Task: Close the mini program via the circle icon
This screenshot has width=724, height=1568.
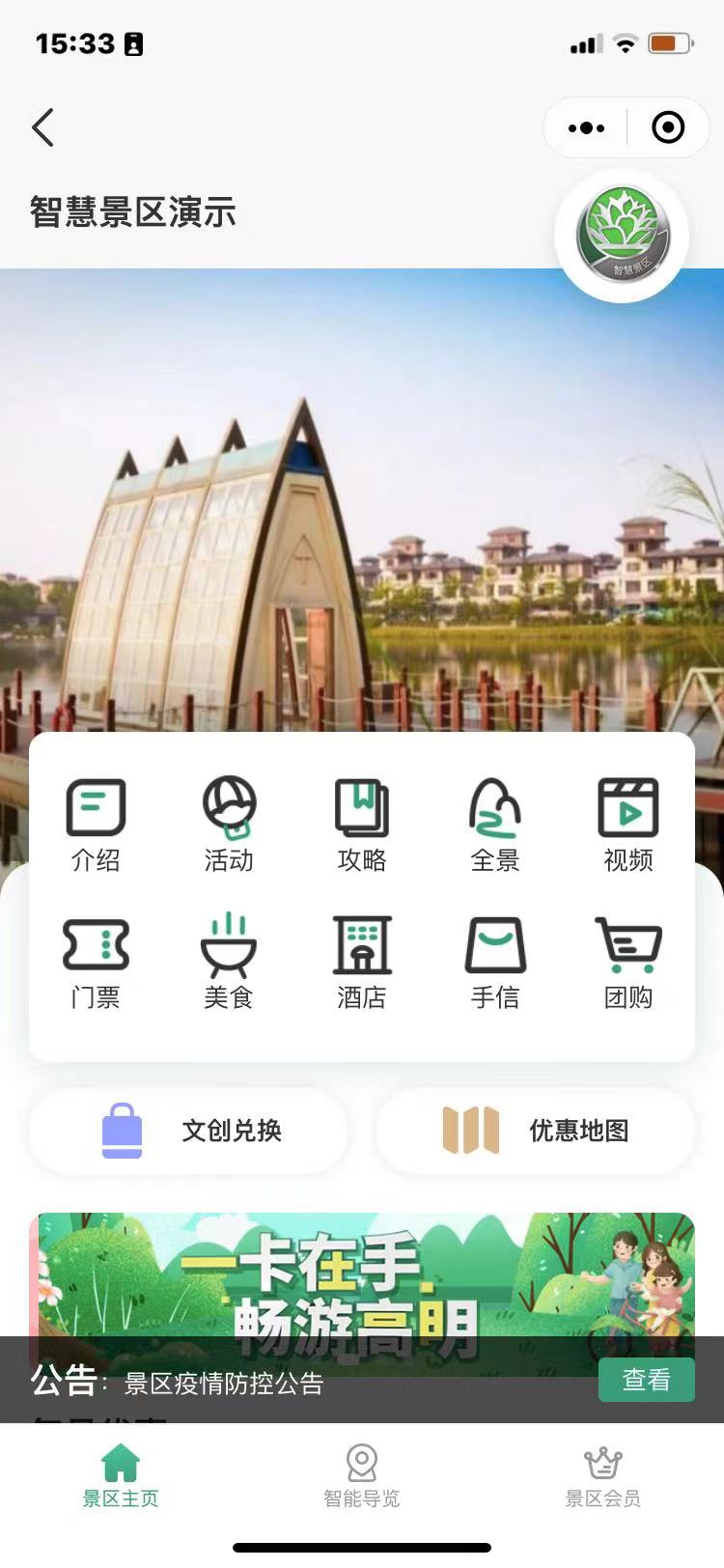Action: 668,127
